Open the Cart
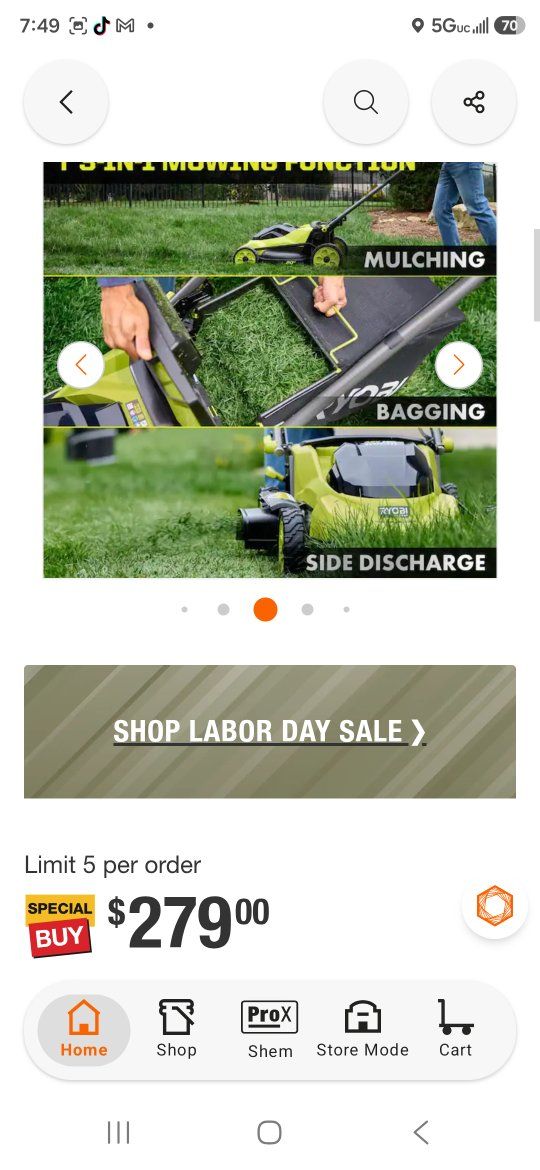 [456, 1030]
